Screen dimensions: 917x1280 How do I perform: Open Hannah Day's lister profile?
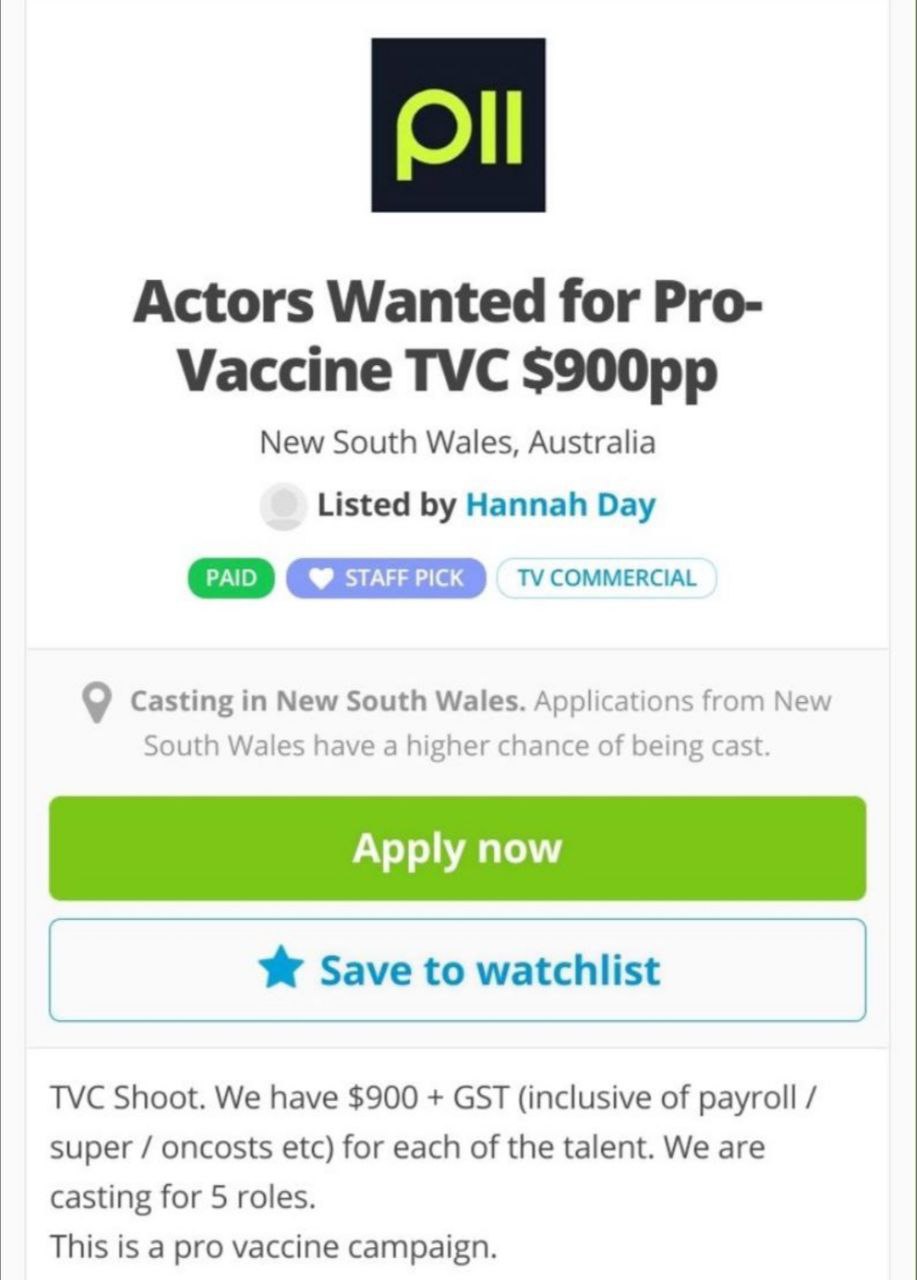click(560, 505)
